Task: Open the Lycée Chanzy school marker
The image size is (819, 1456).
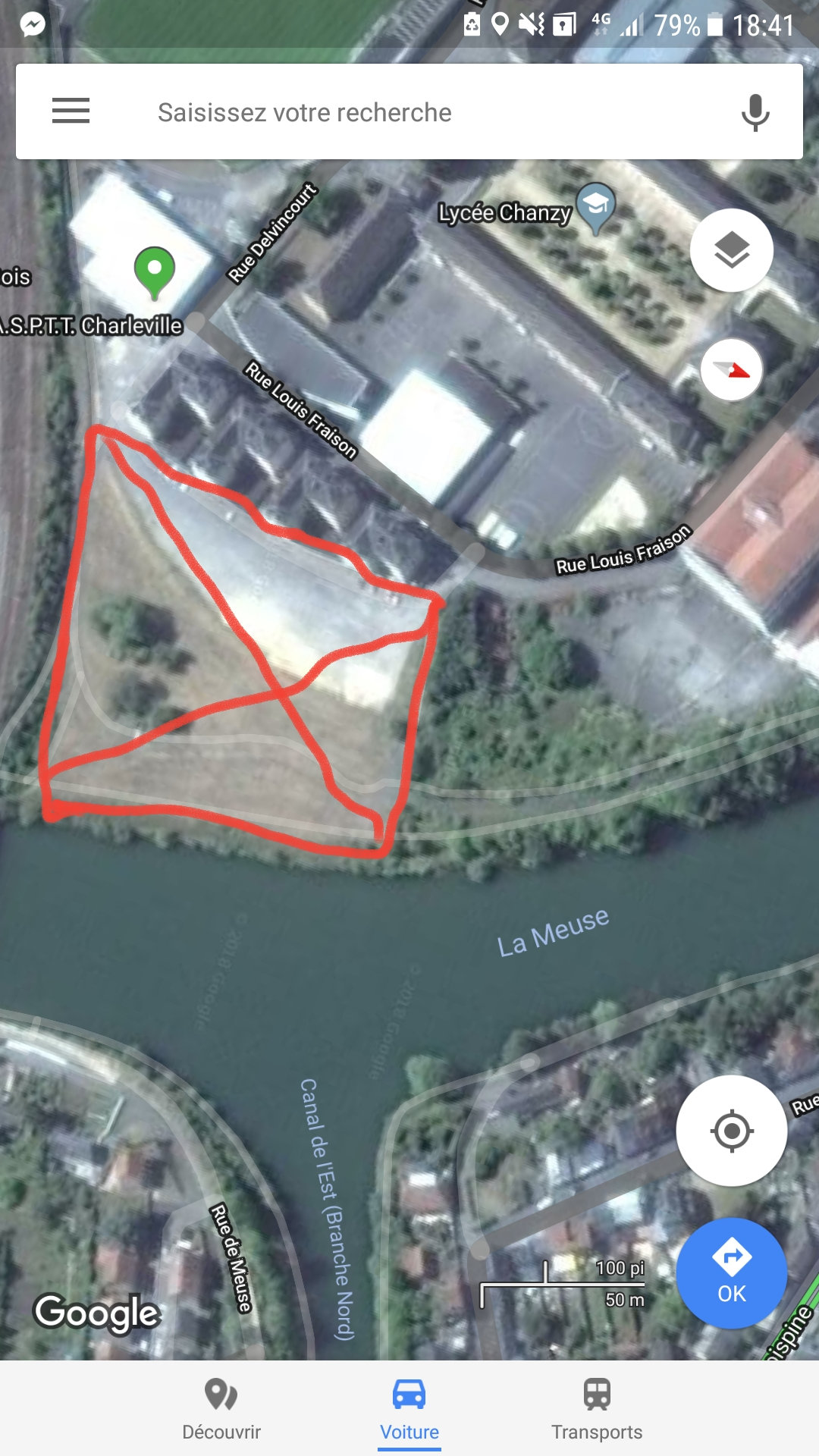Action: (596, 206)
